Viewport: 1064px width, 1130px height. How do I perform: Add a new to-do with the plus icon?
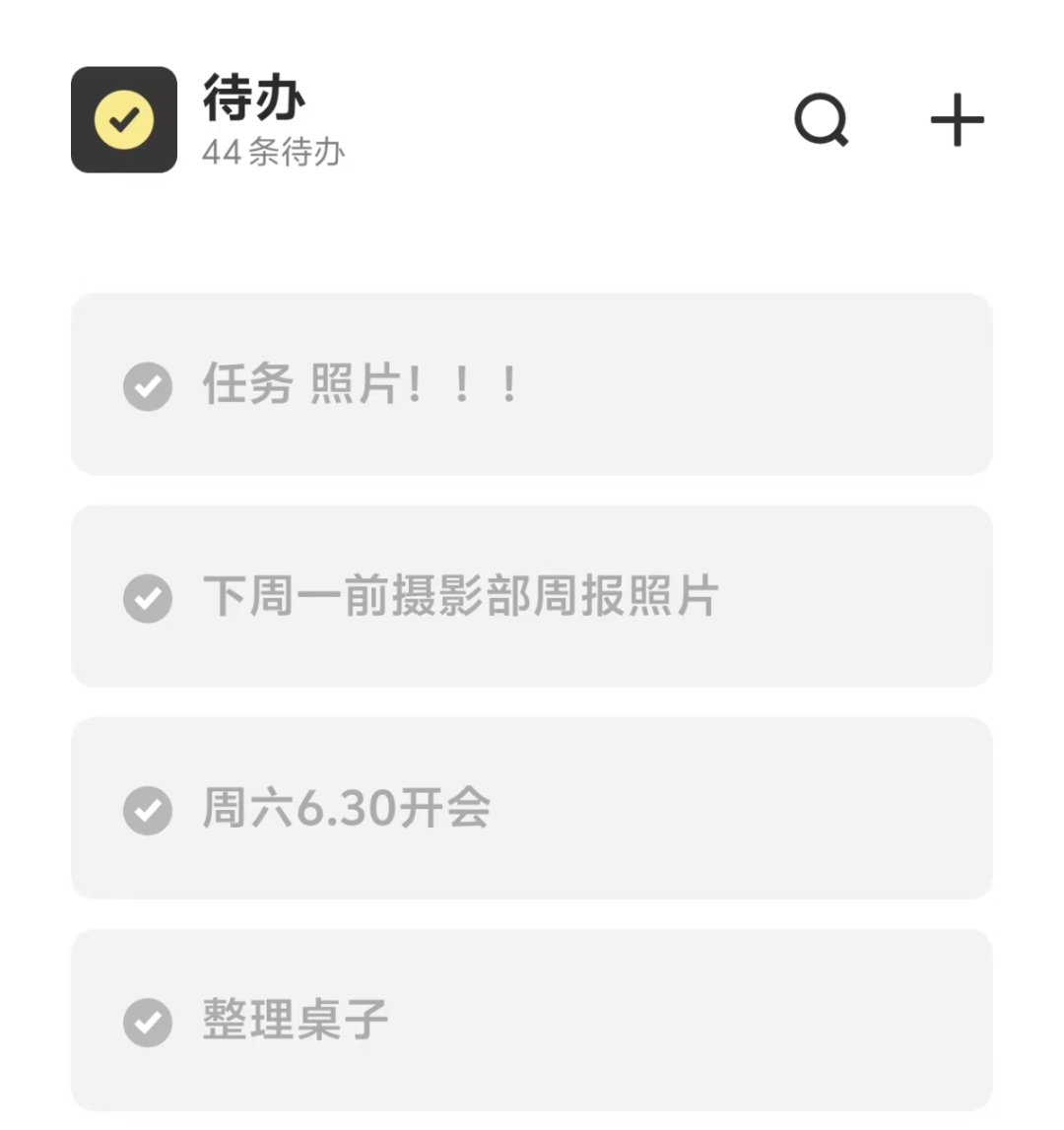[x=957, y=120]
